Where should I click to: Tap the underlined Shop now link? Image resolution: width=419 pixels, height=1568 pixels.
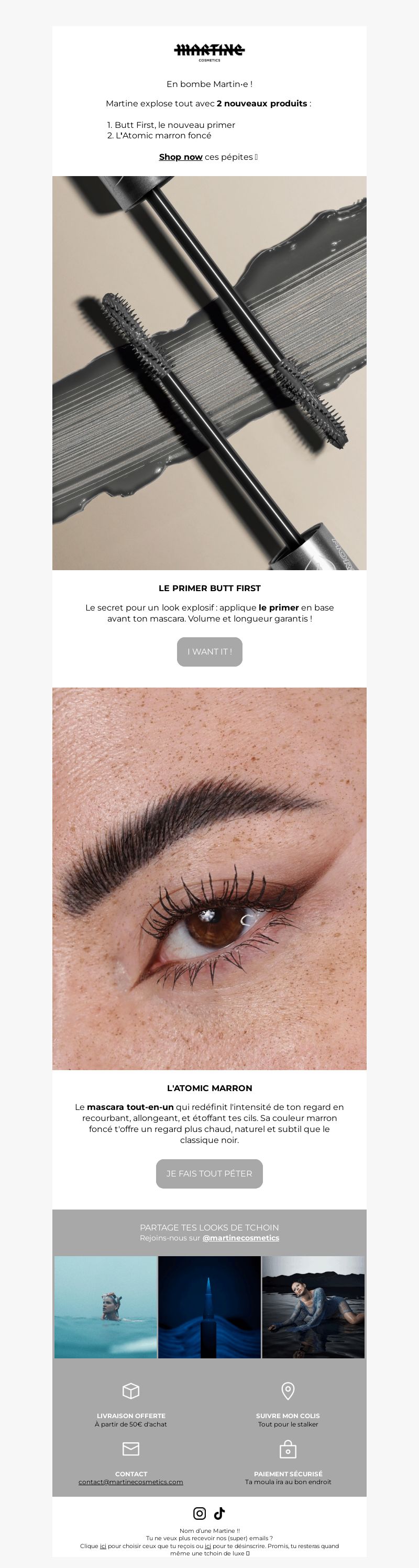[180, 157]
